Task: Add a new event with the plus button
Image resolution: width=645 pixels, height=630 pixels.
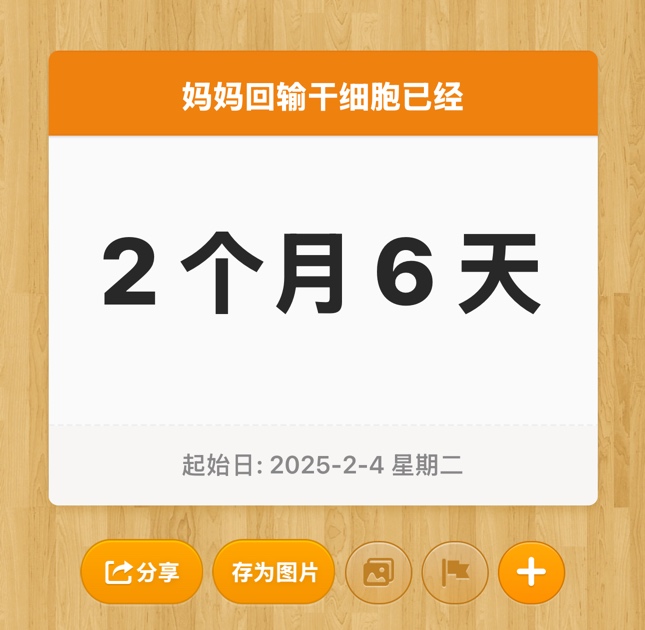Action: [531, 572]
